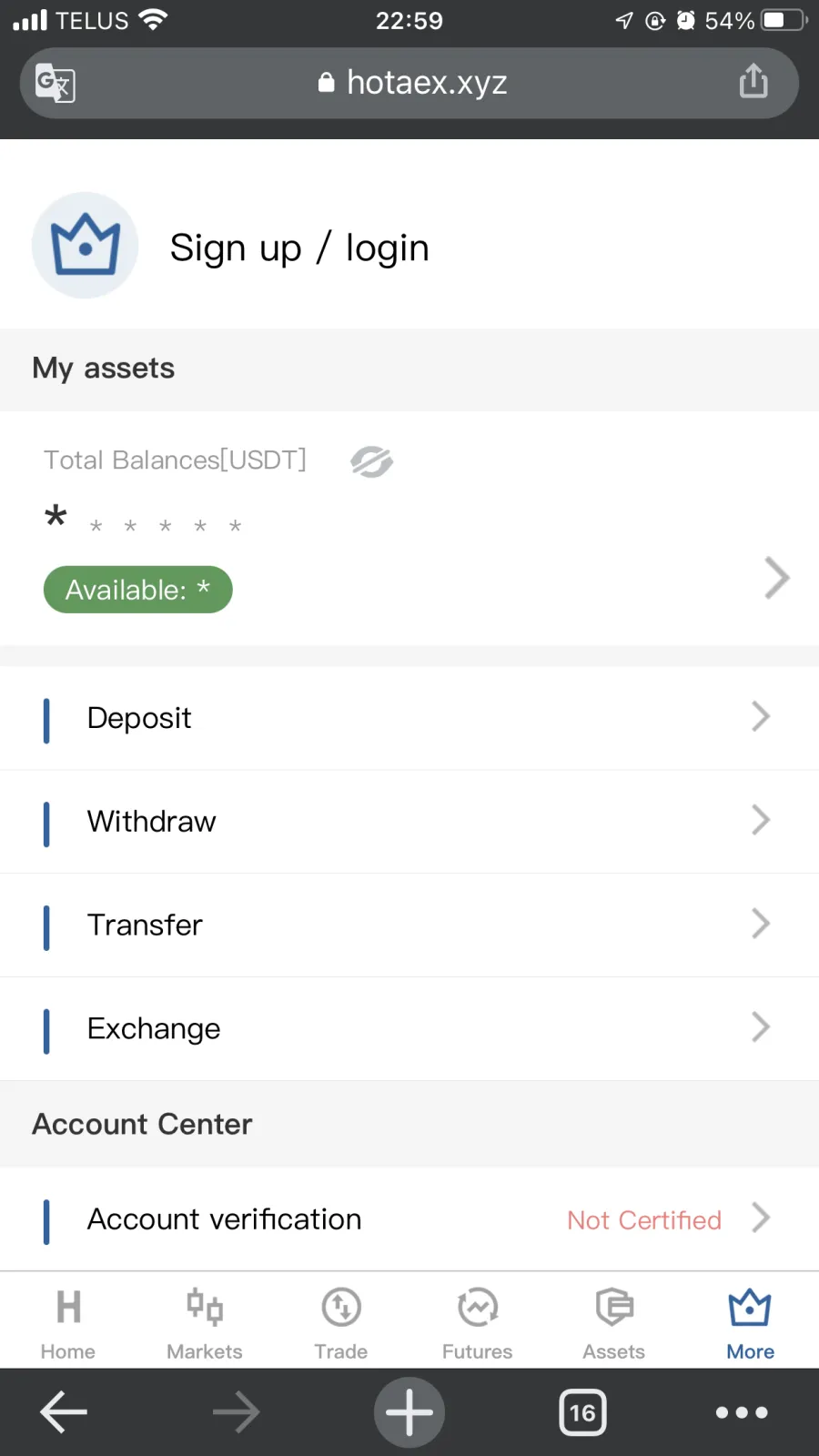Share the page from address bar
This screenshot has width=819, height=1456.
tap(753, 81)
